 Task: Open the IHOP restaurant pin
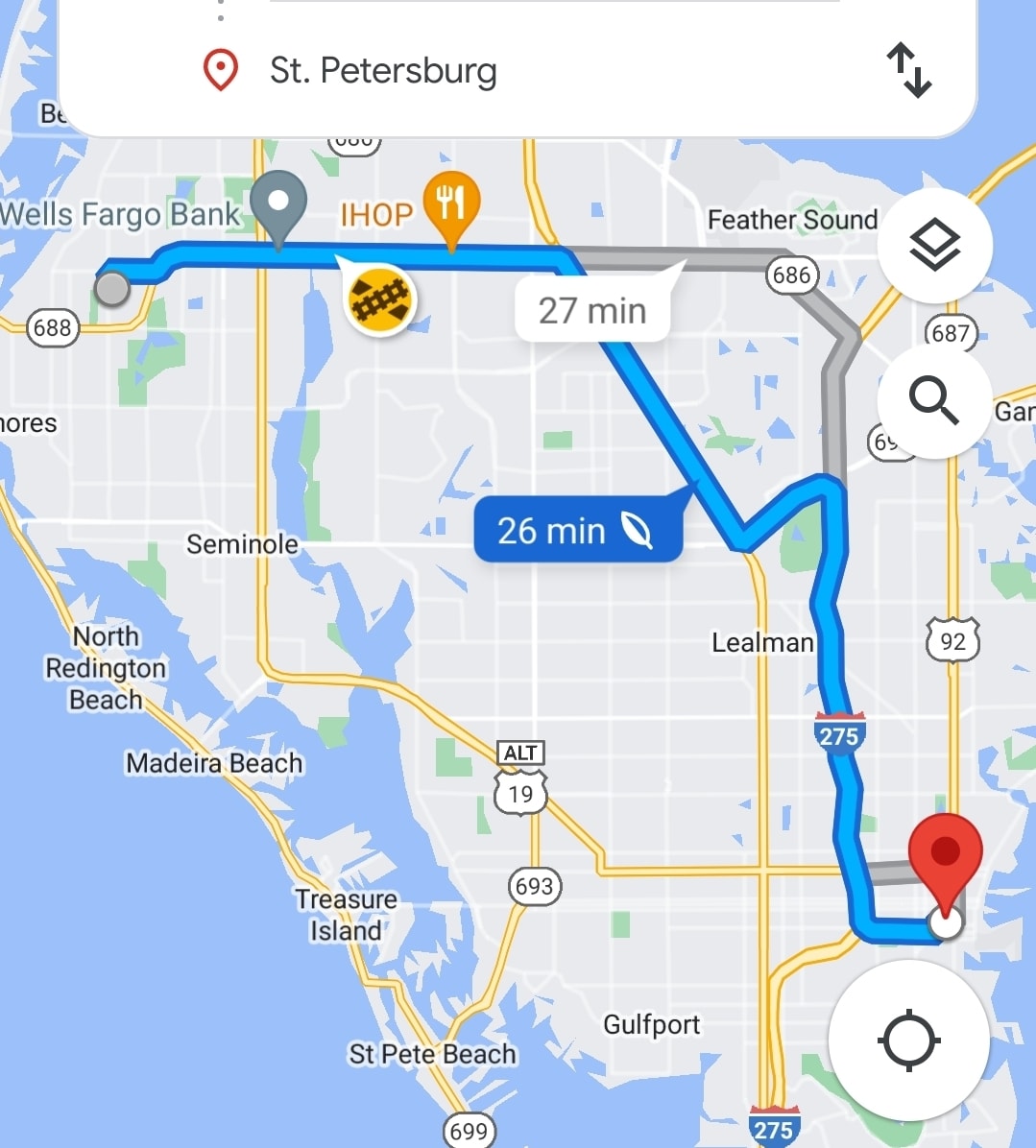451,203
